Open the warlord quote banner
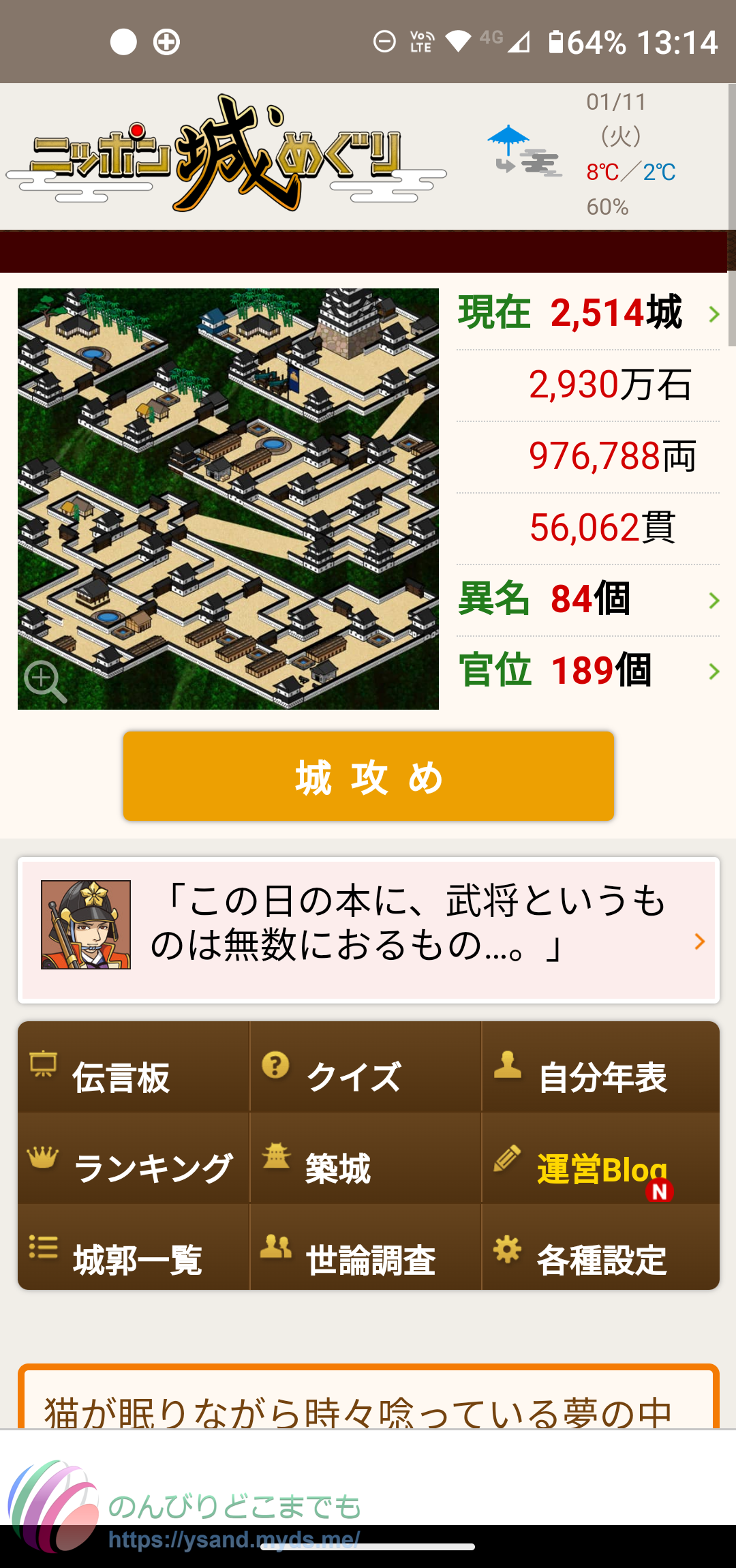Screen dimensions: 736x1568 368,930
